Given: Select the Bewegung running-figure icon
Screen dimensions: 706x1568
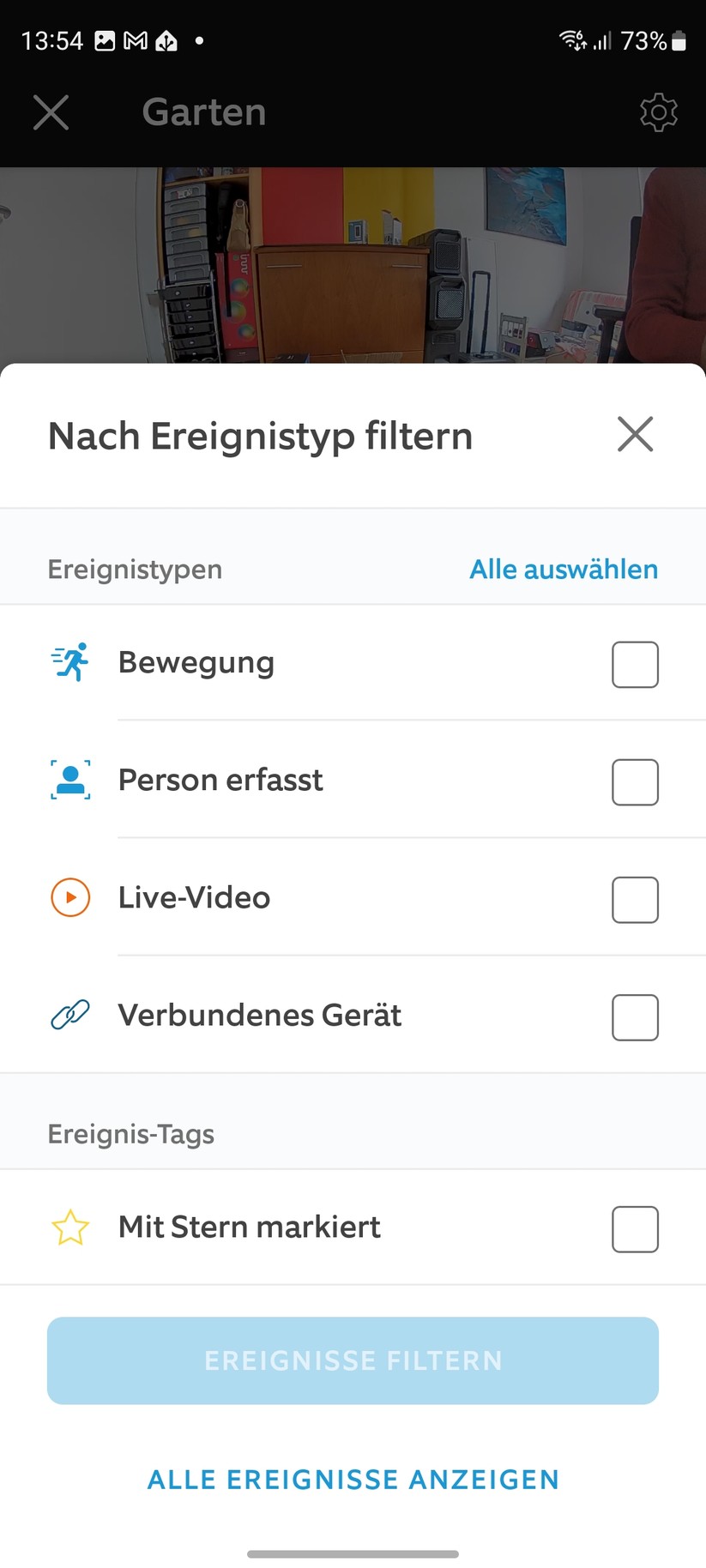Looking at the screenshot, I should point(70,662).
